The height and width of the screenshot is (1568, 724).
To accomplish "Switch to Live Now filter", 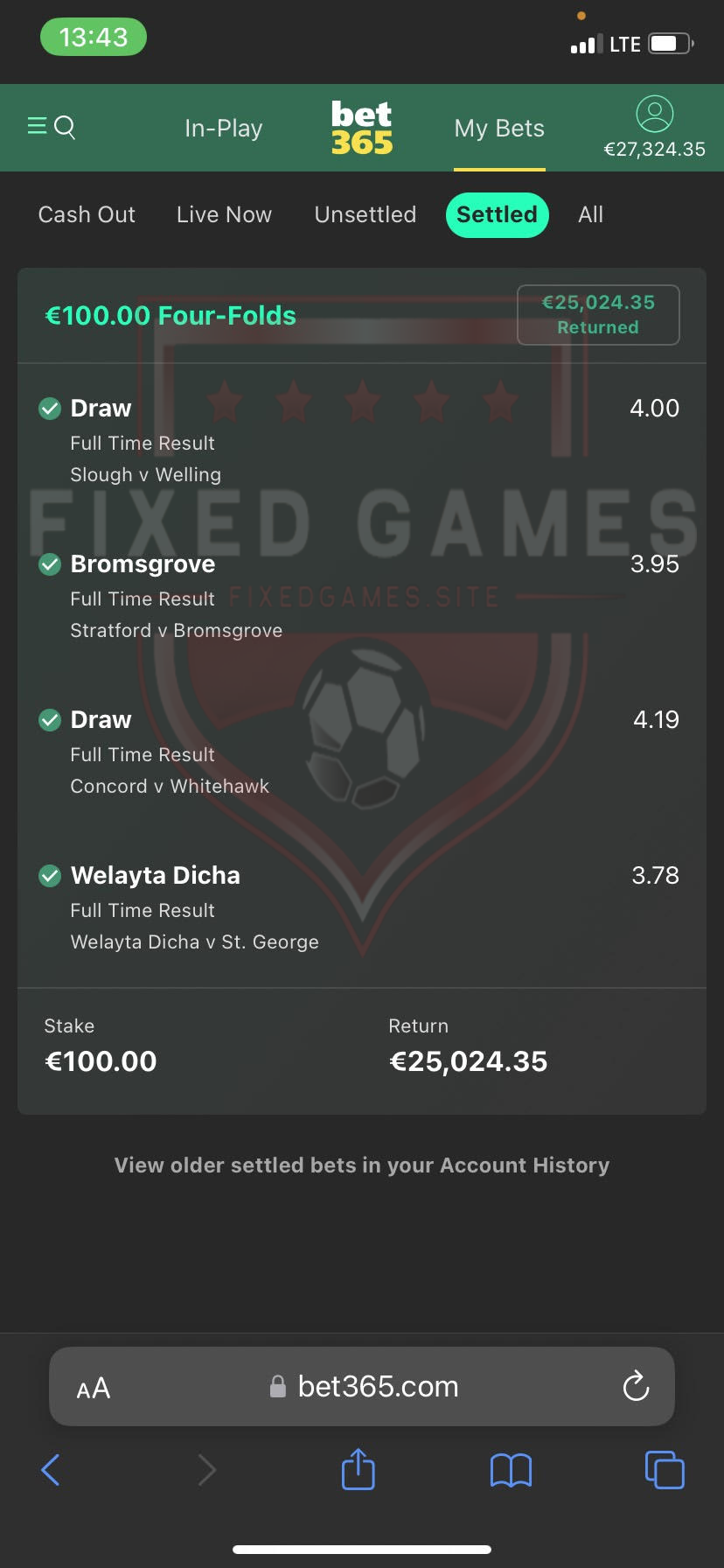I will pos(224,214).
